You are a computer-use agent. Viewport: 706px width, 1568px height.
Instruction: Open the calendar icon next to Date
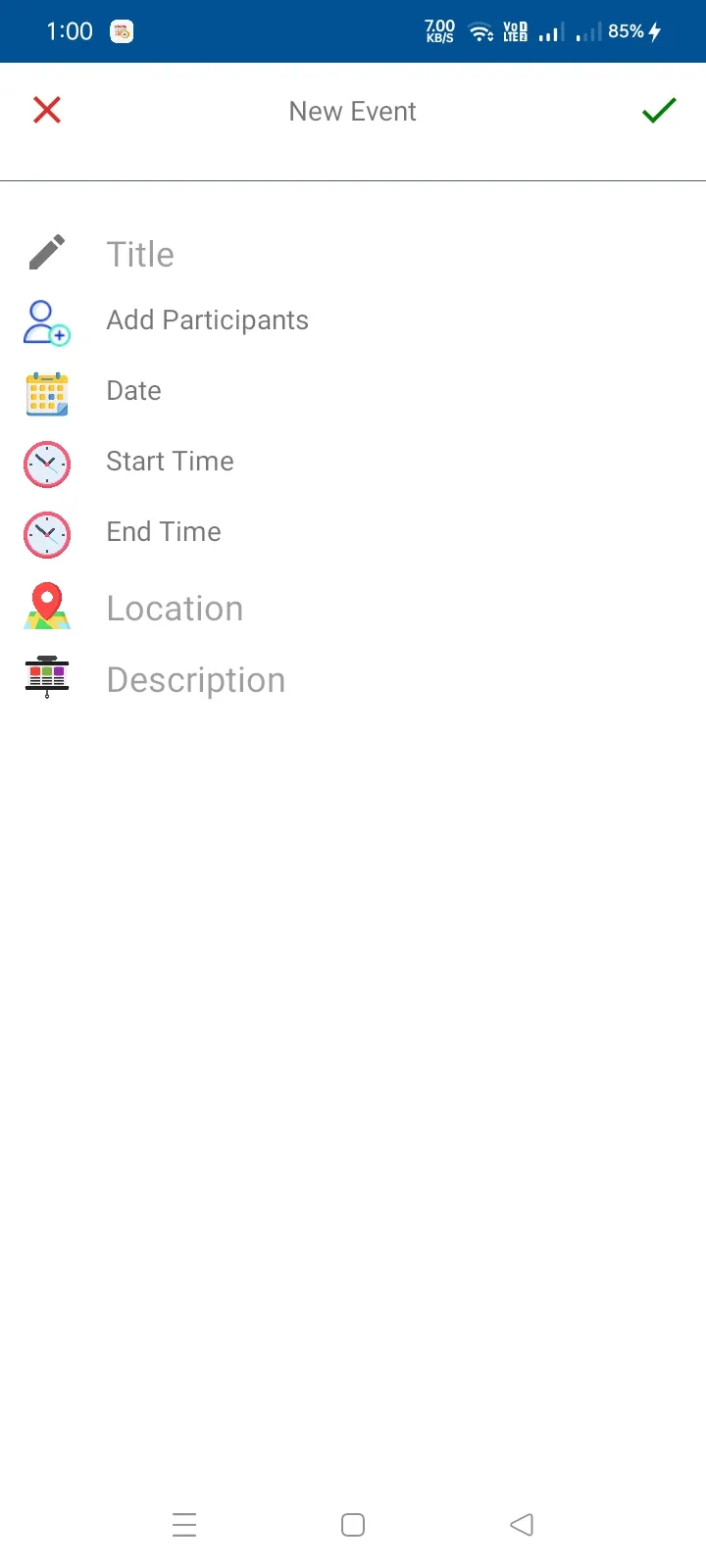click(46, 392)
